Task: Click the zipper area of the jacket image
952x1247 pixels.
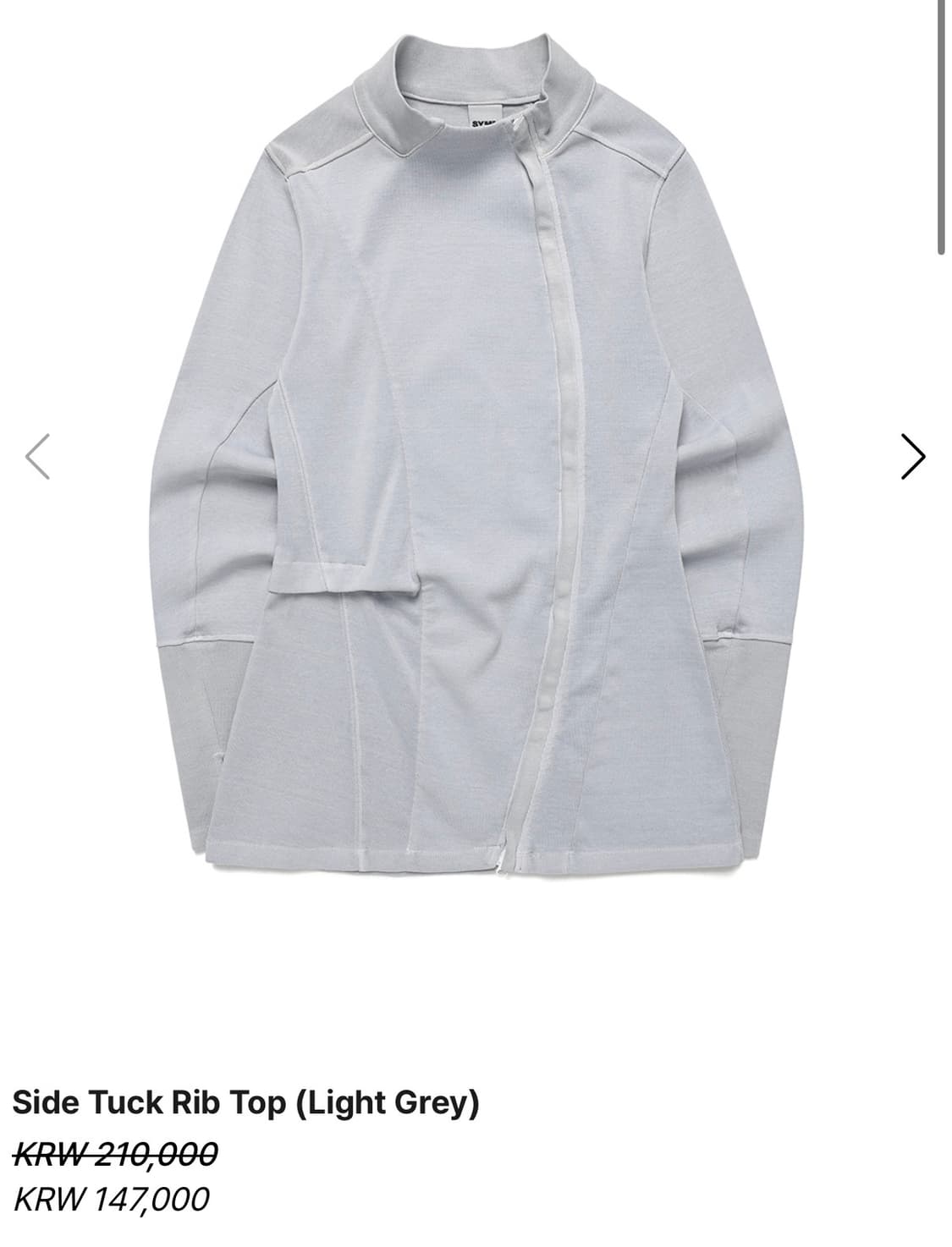Action: [559, 465]
